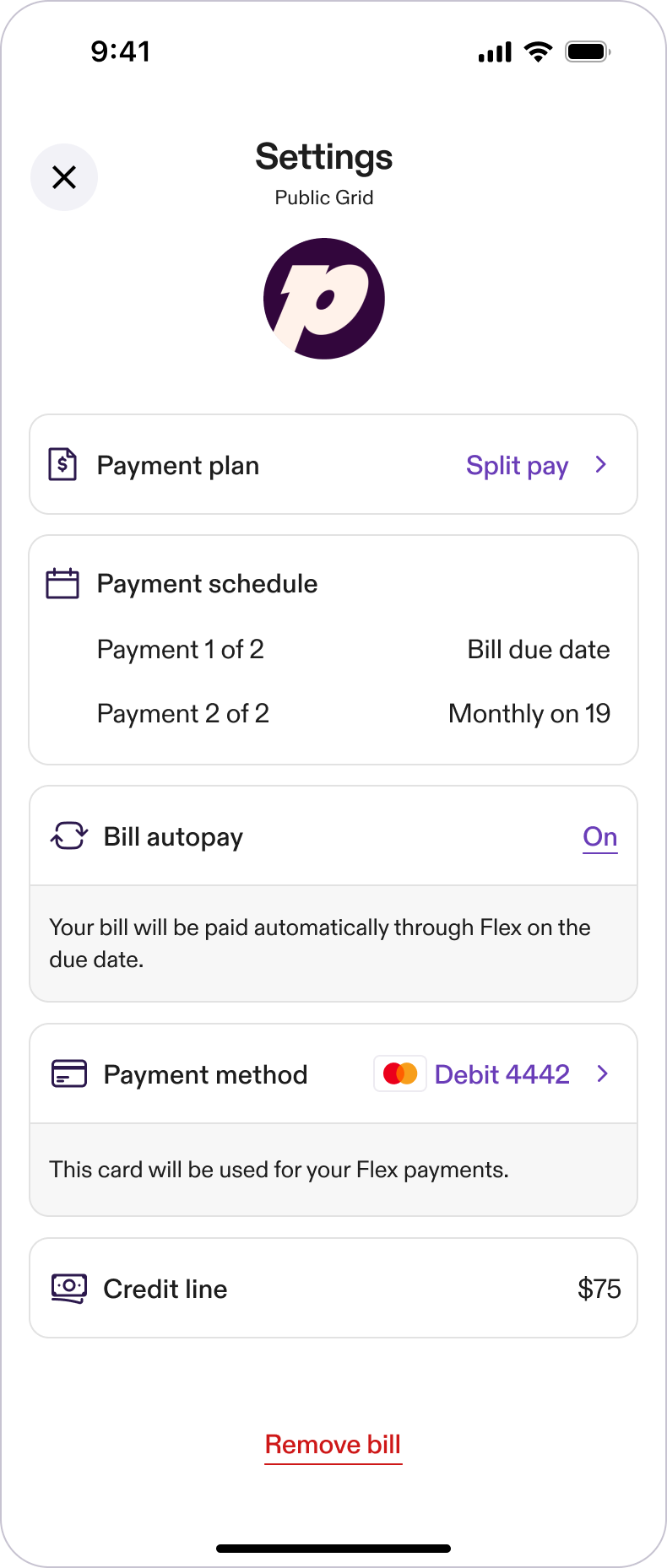Tap the Public Grid subtitle
Image resolution: width=667 pixels, height=1568 pixels.
pos(323,197)
